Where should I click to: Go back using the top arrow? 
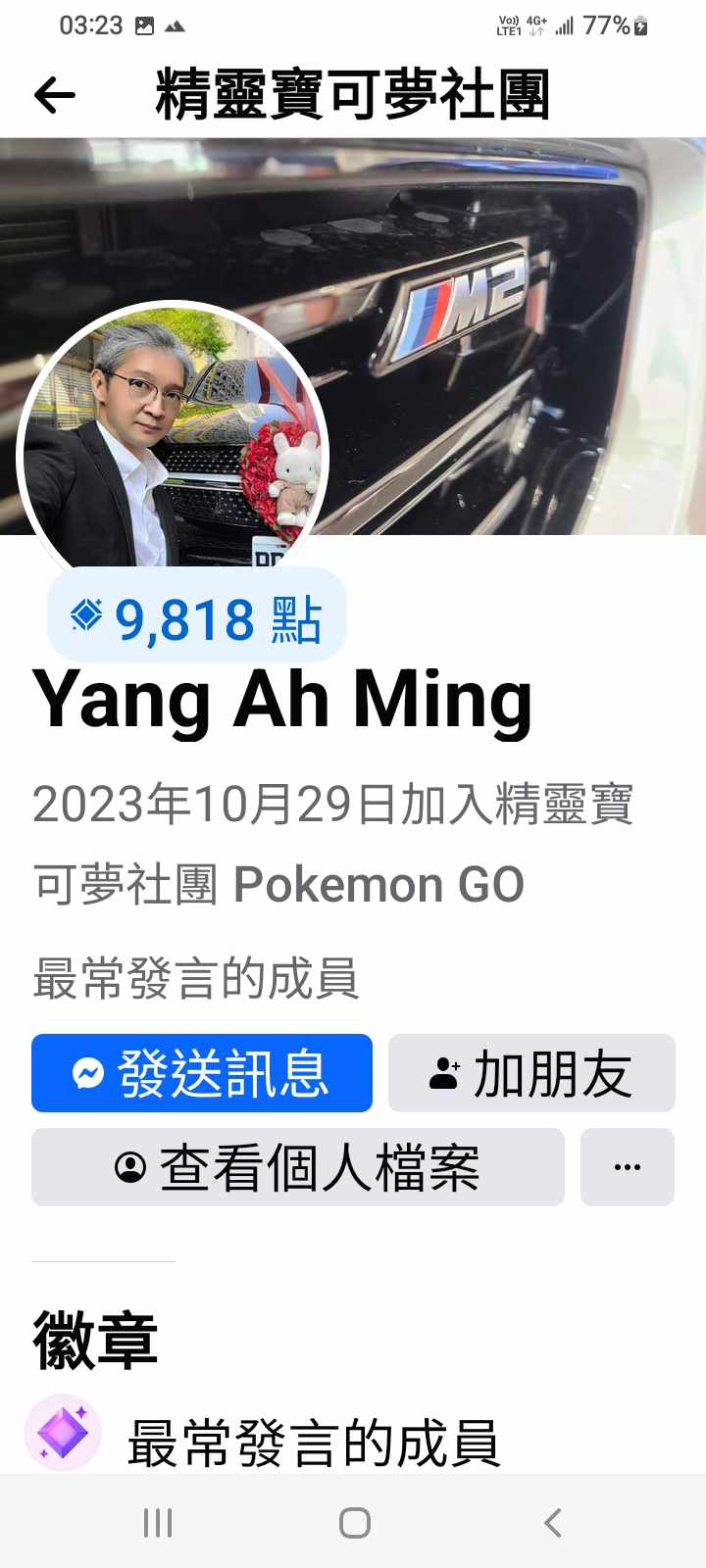click(55, 95)
